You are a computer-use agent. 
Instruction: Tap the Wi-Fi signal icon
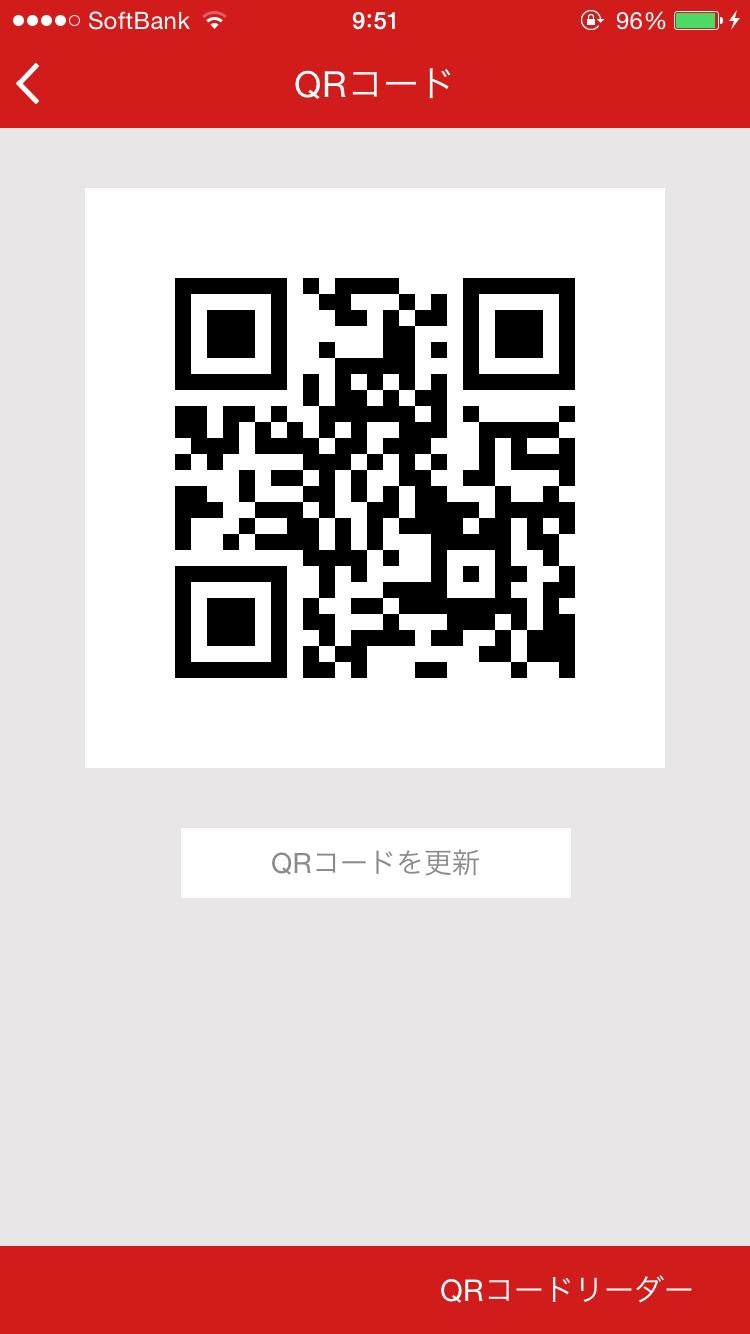point(216,18)
